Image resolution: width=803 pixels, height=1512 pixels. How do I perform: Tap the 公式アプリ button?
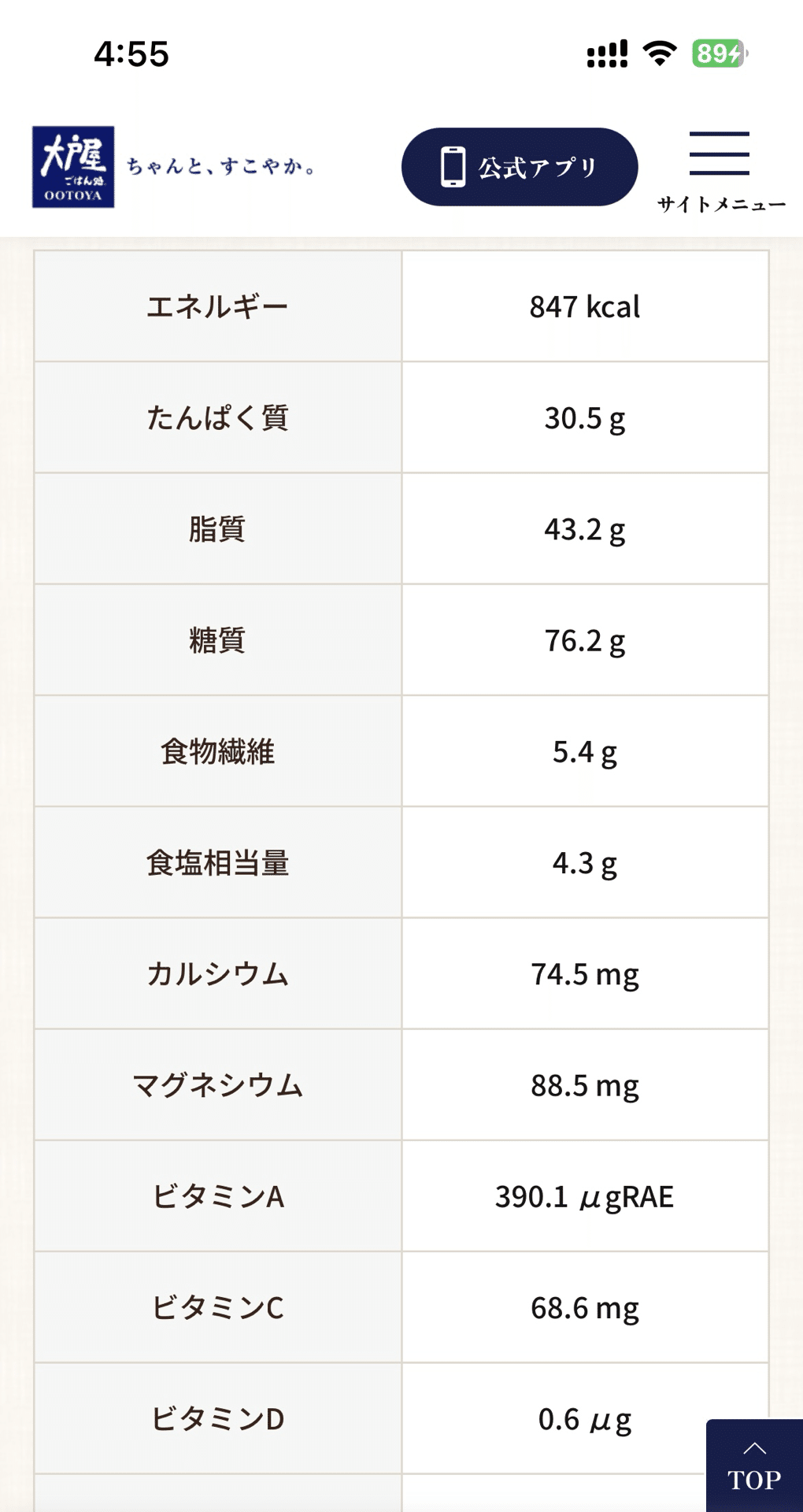pos(519,167)
